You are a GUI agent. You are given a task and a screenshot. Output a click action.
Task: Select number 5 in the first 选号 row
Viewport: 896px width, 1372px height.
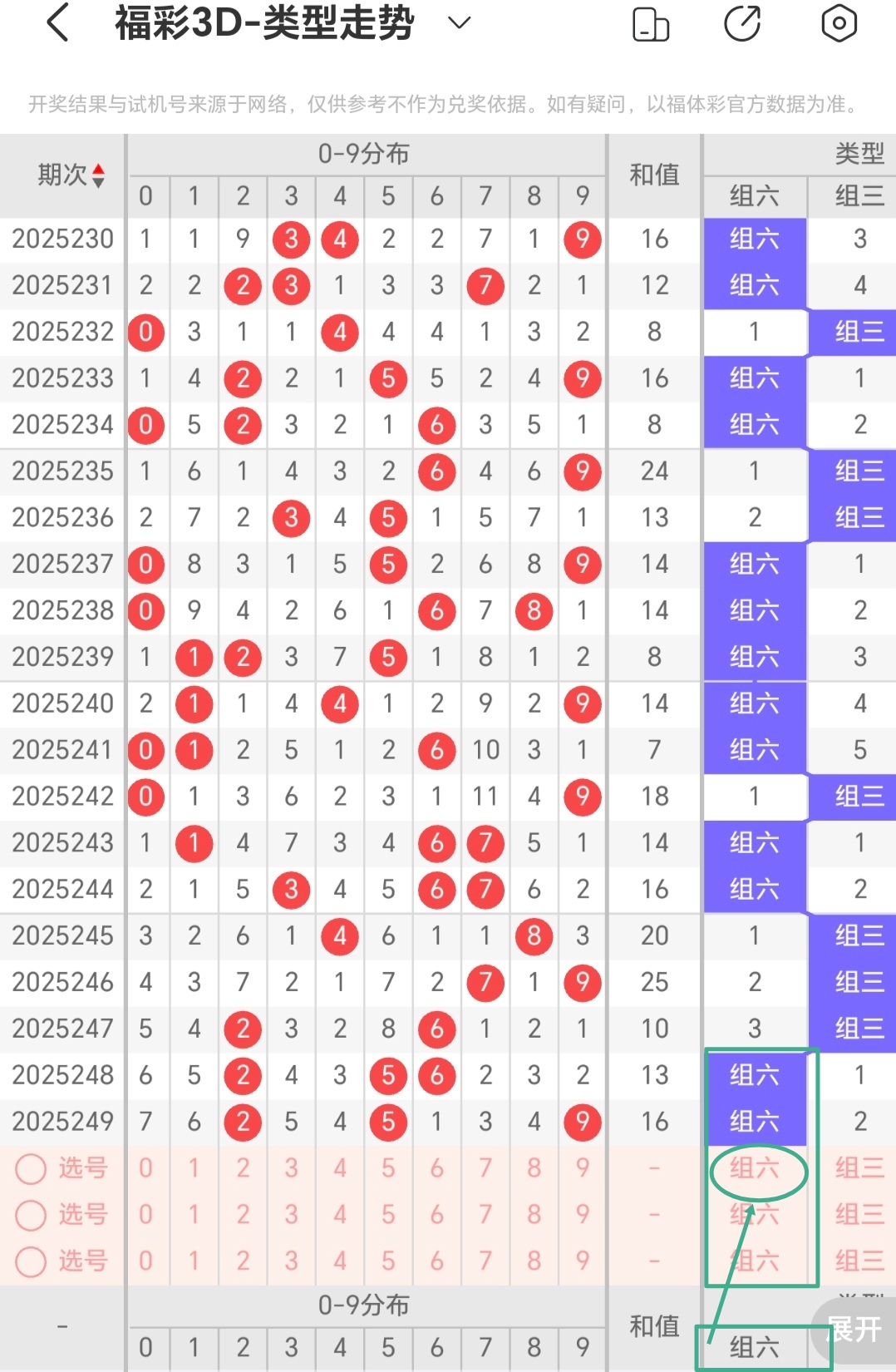click(387, 1168)
